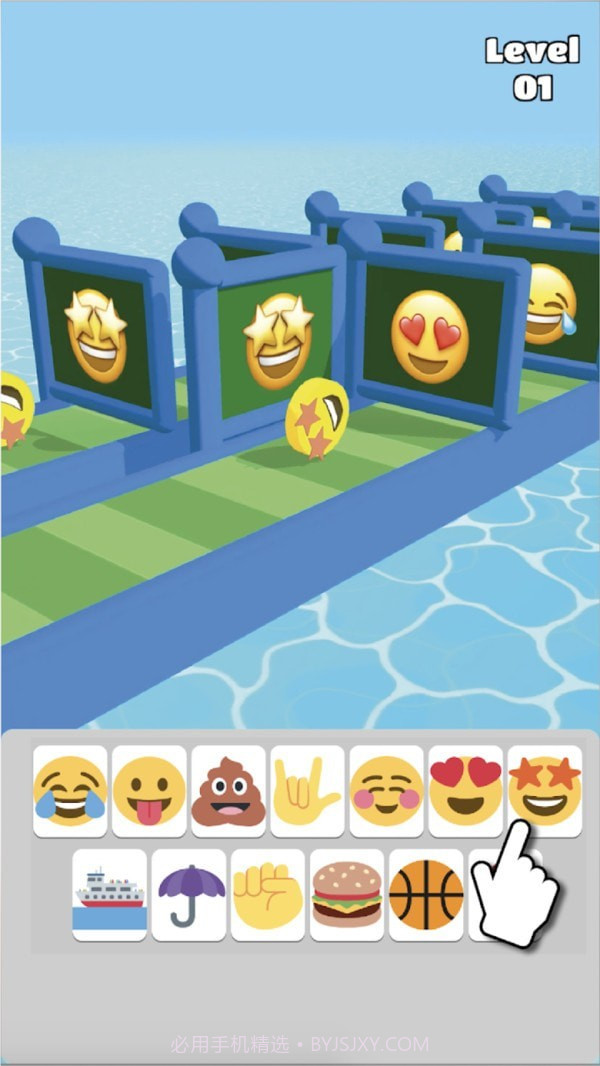
Task: Tap the blushing smile emoji key
Action: point(386,791)
